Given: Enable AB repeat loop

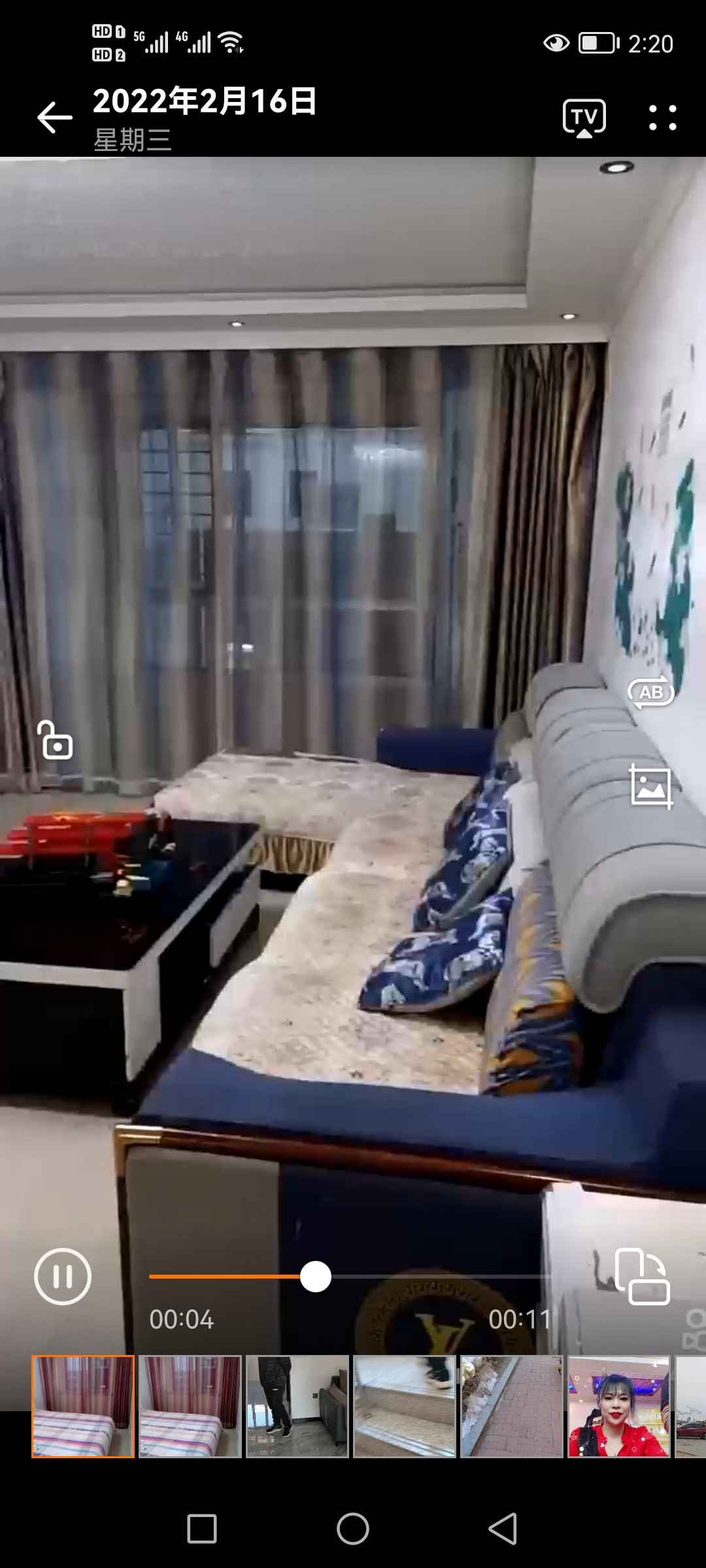Looking at the screenshot, I should point(650,692).
